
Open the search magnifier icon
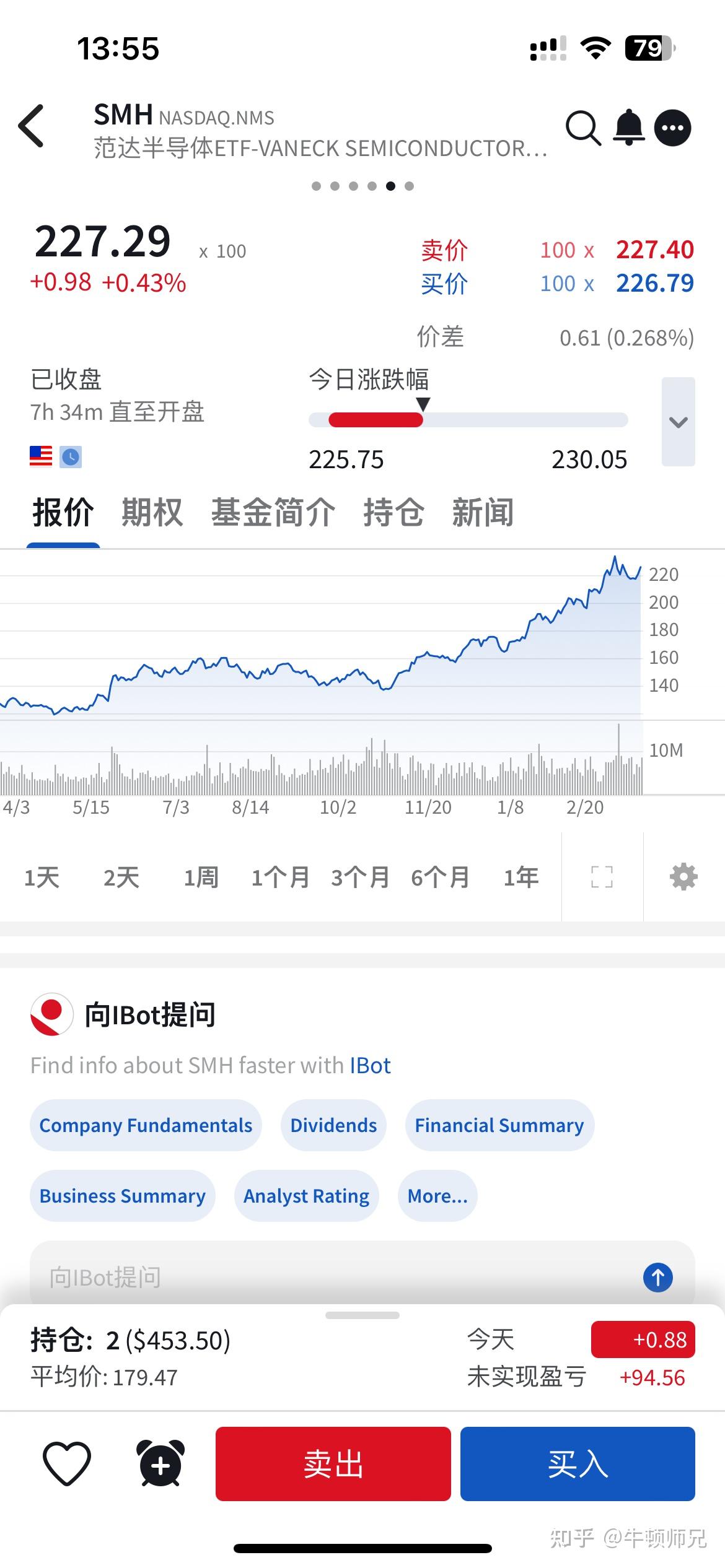[582, 128]
